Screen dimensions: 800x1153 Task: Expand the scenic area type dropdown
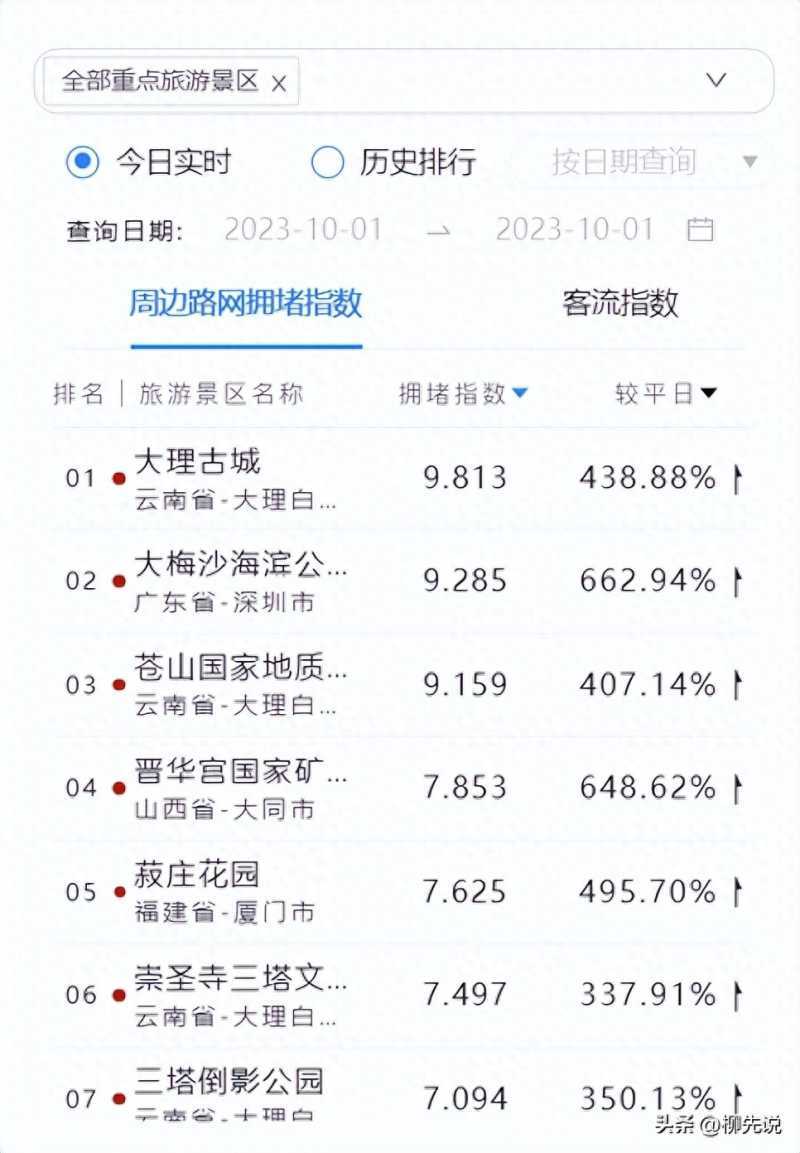tap(716, 81)
